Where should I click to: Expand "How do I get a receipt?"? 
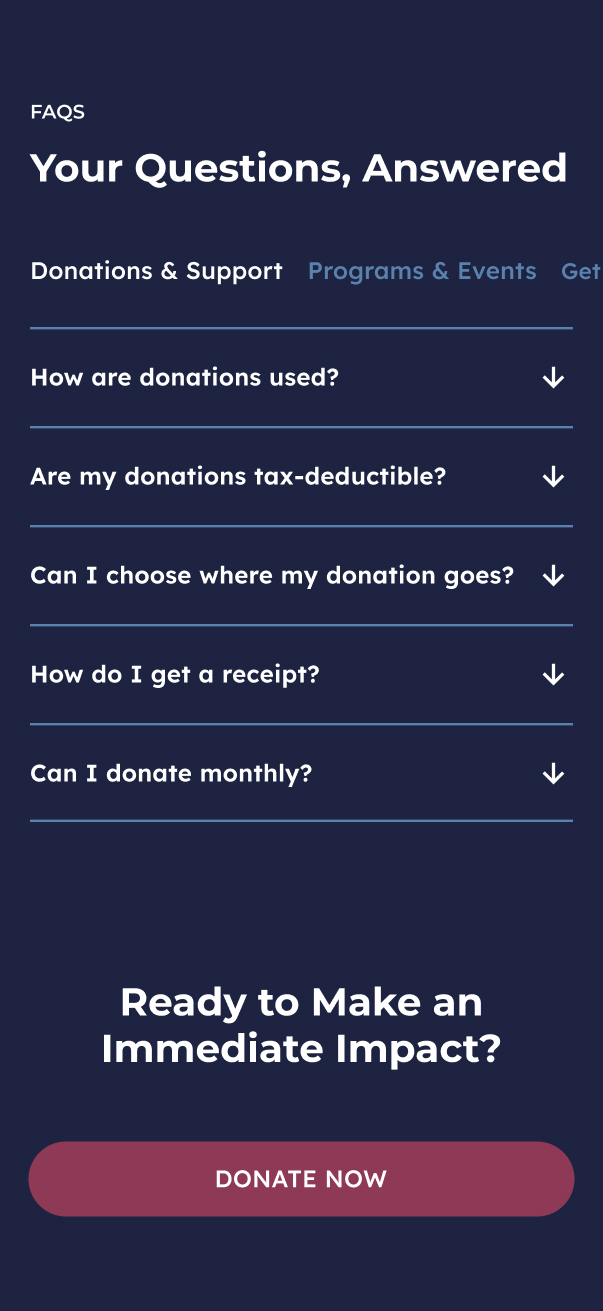pos(300,675)
